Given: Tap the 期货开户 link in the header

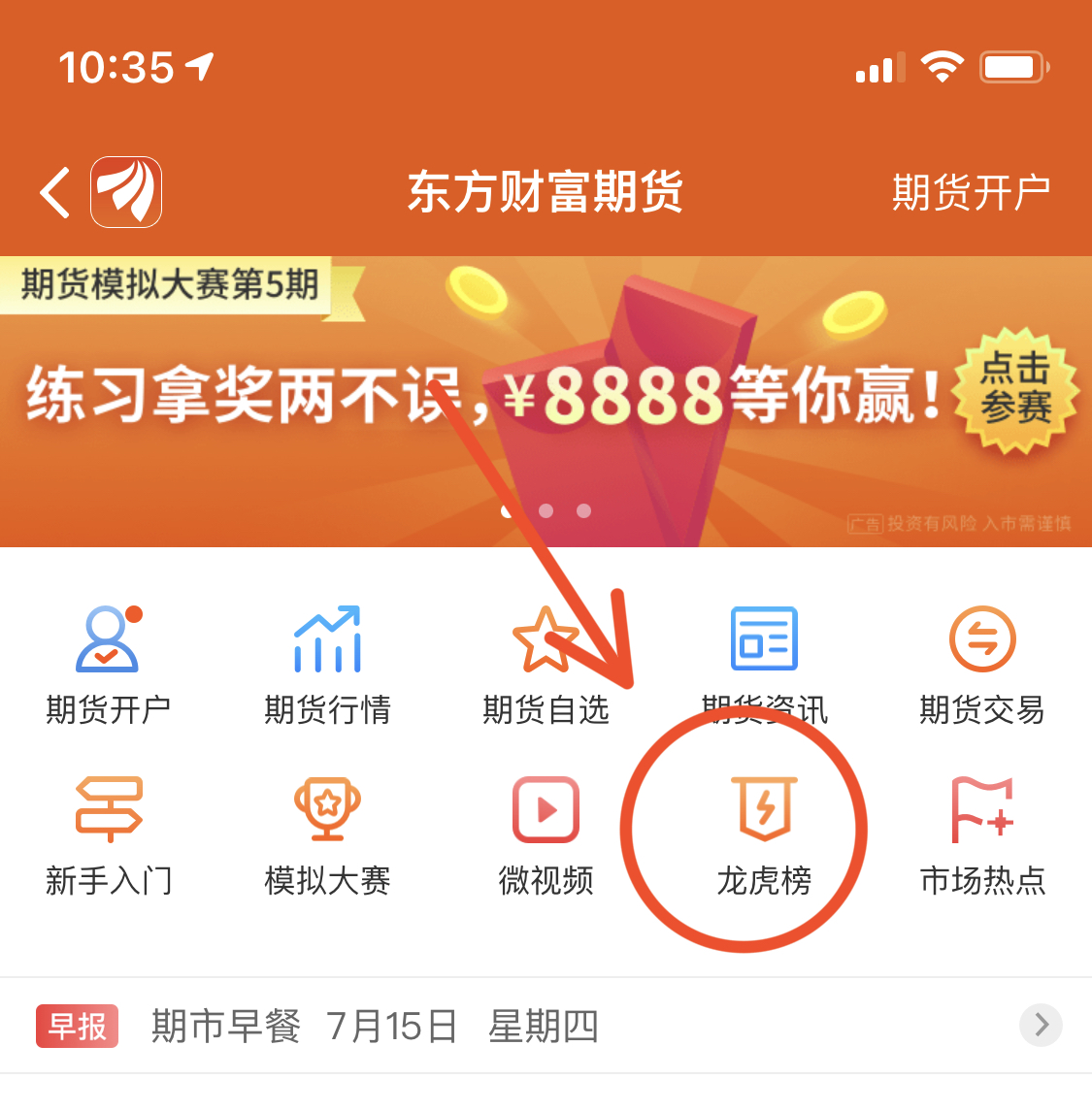Looking at the screenshot, I should point(971,191).
